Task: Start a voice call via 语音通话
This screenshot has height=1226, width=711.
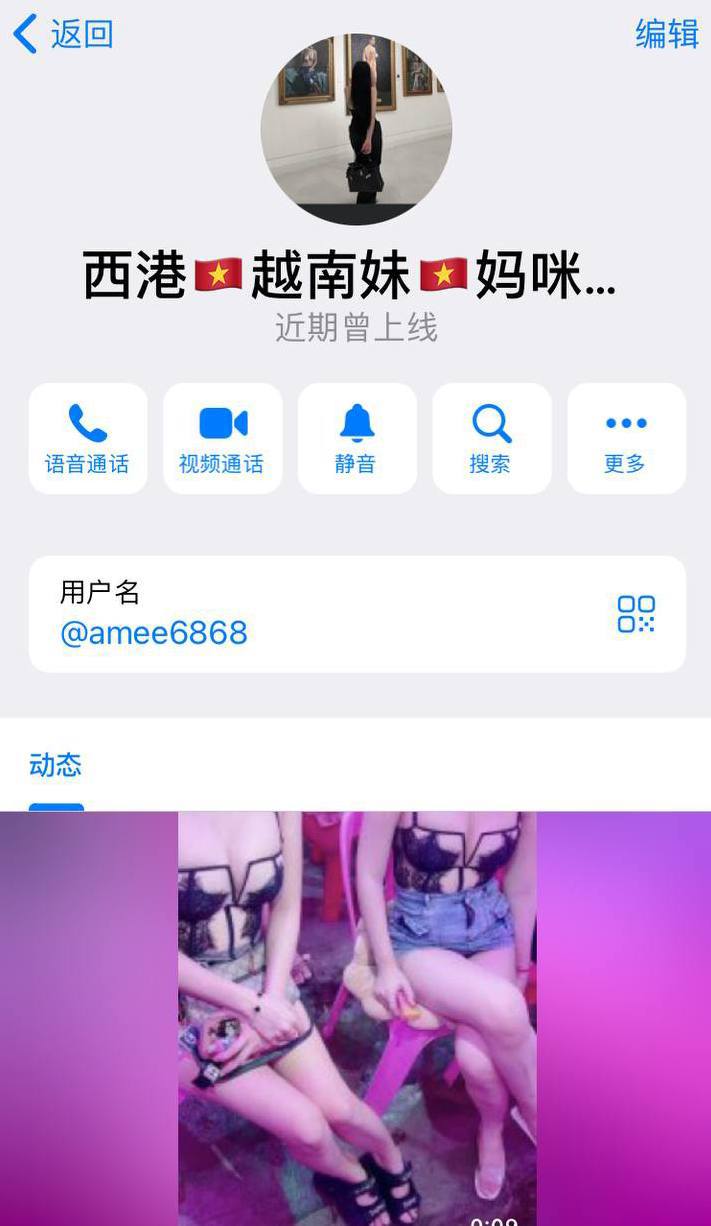Action: click(x=88, y=438)
